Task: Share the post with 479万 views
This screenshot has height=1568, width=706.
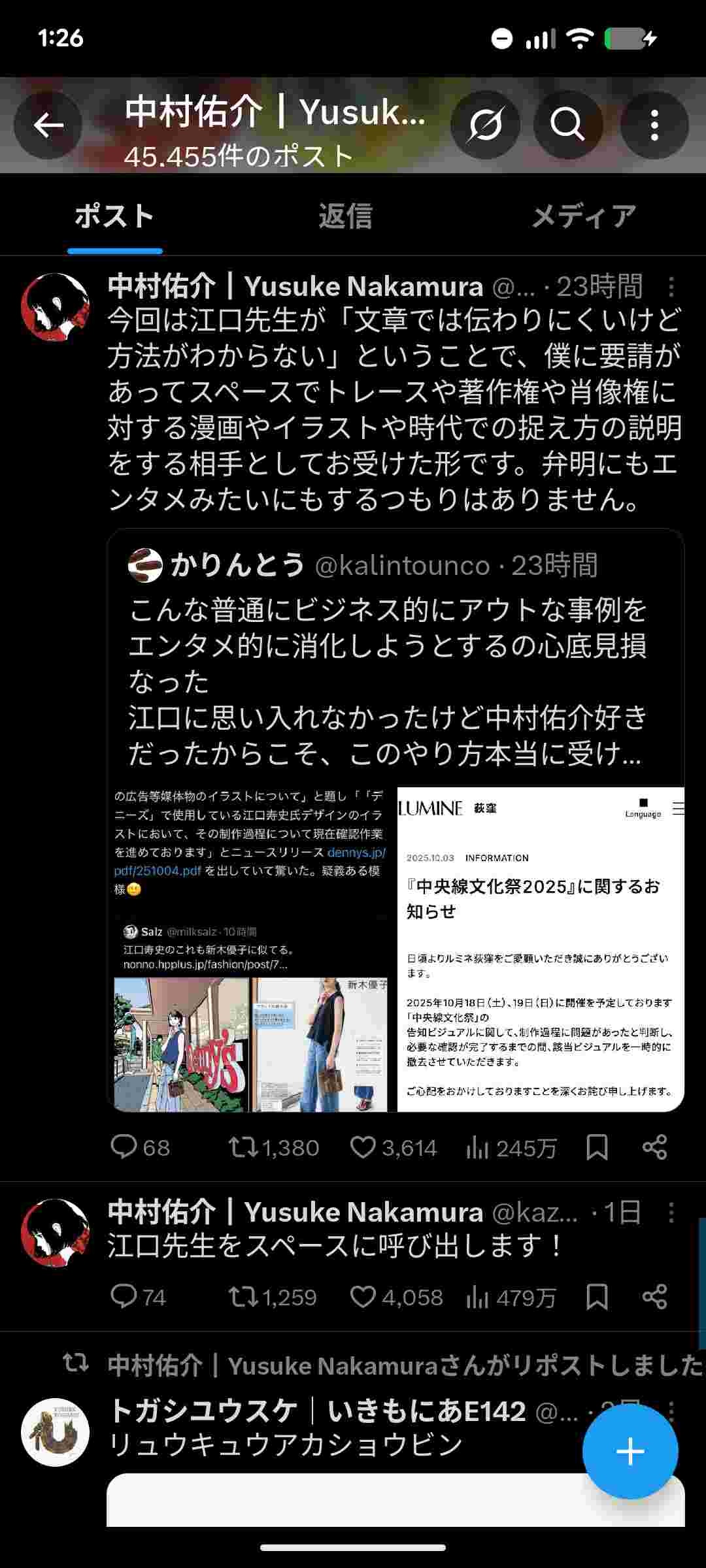Action: [x=654, y=1297]
